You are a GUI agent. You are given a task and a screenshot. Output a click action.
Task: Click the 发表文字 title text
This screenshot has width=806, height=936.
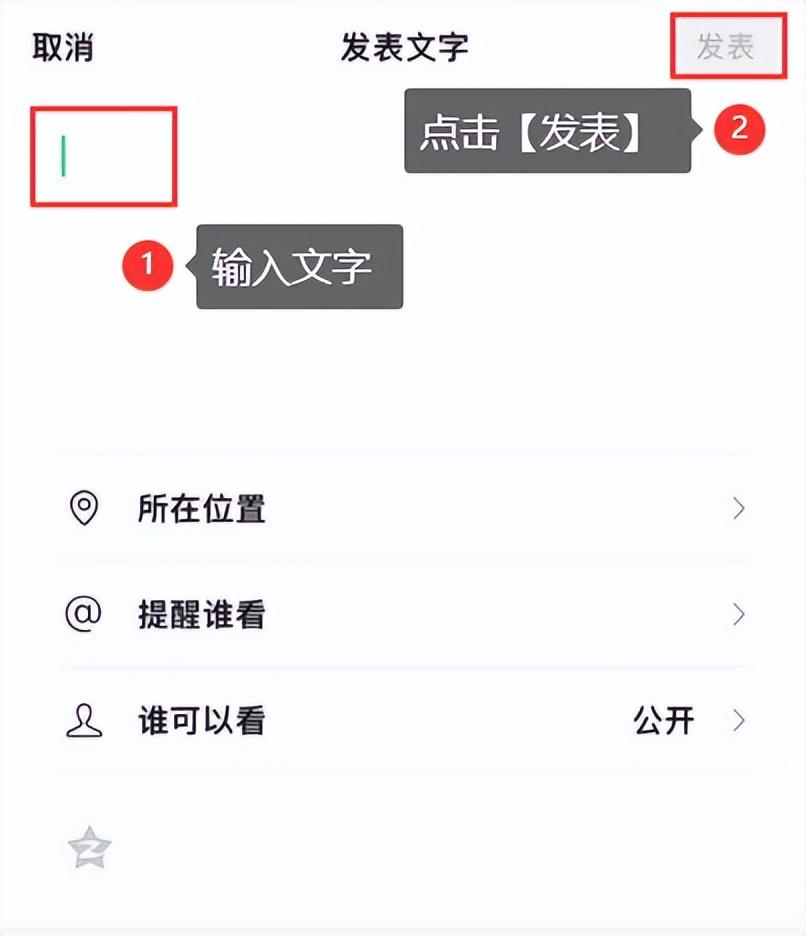tap(402, 46)
